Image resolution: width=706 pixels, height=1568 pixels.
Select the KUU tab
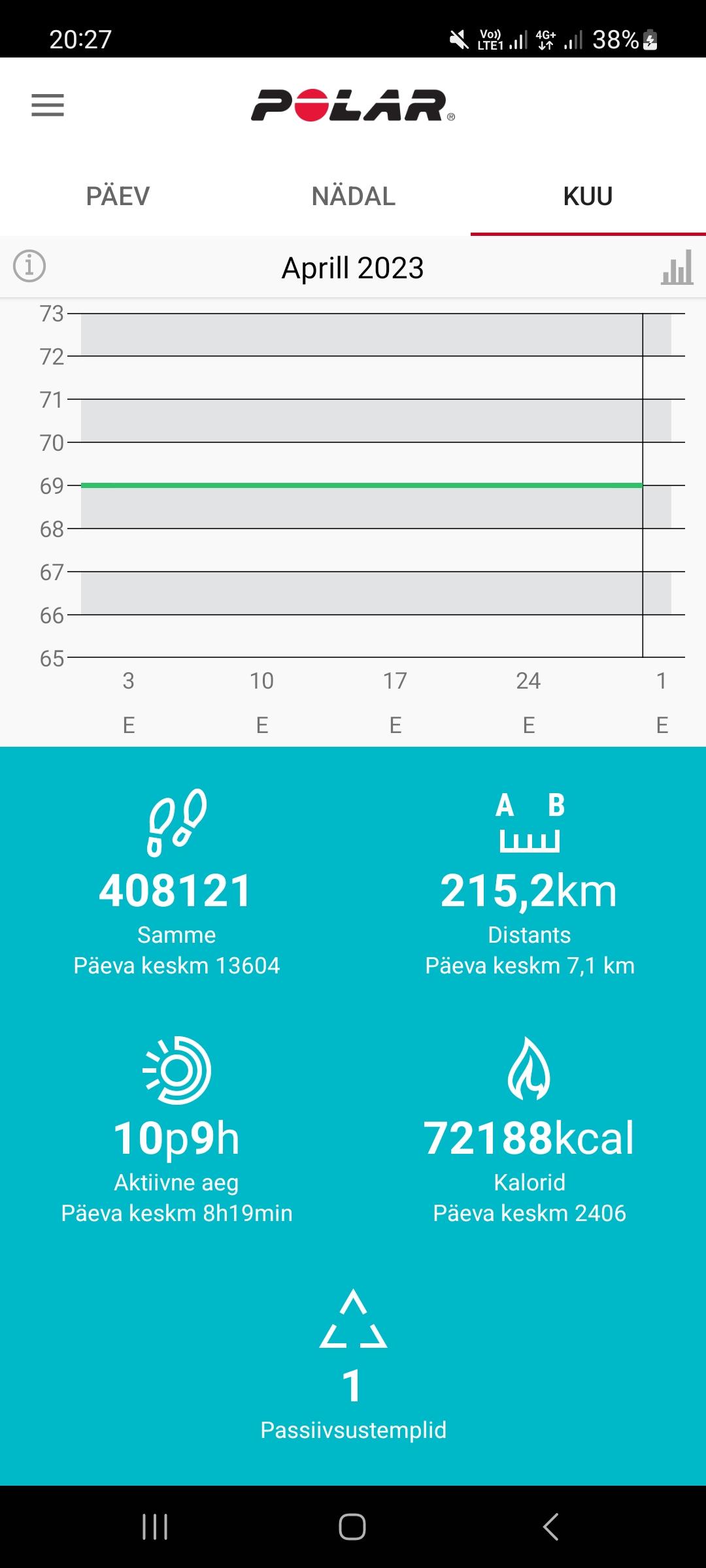(x=588, y=197)
